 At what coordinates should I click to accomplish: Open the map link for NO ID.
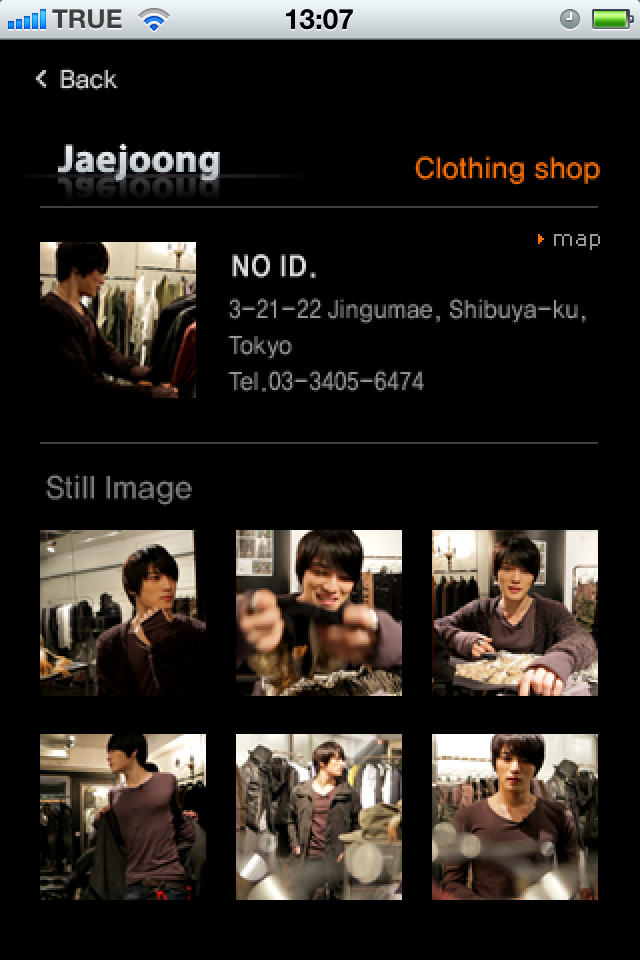[x=570, y=239]
